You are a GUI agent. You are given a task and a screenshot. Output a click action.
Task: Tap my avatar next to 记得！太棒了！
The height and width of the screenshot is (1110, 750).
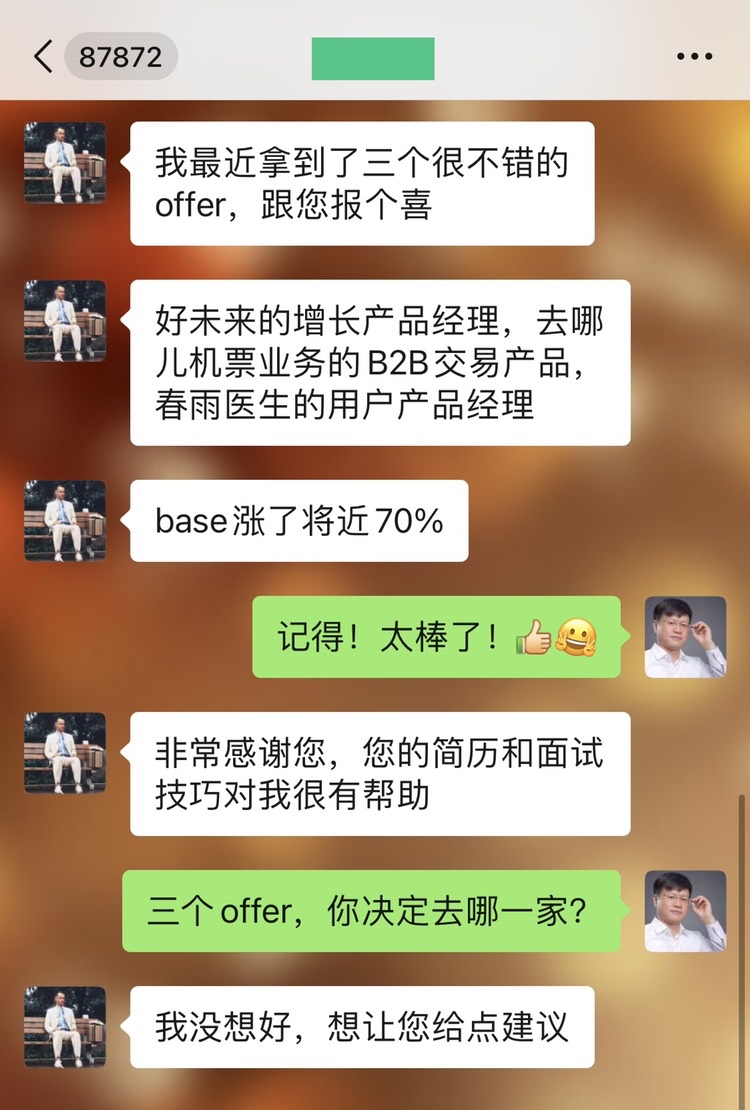pyautogui.click(x=685, y=637)
